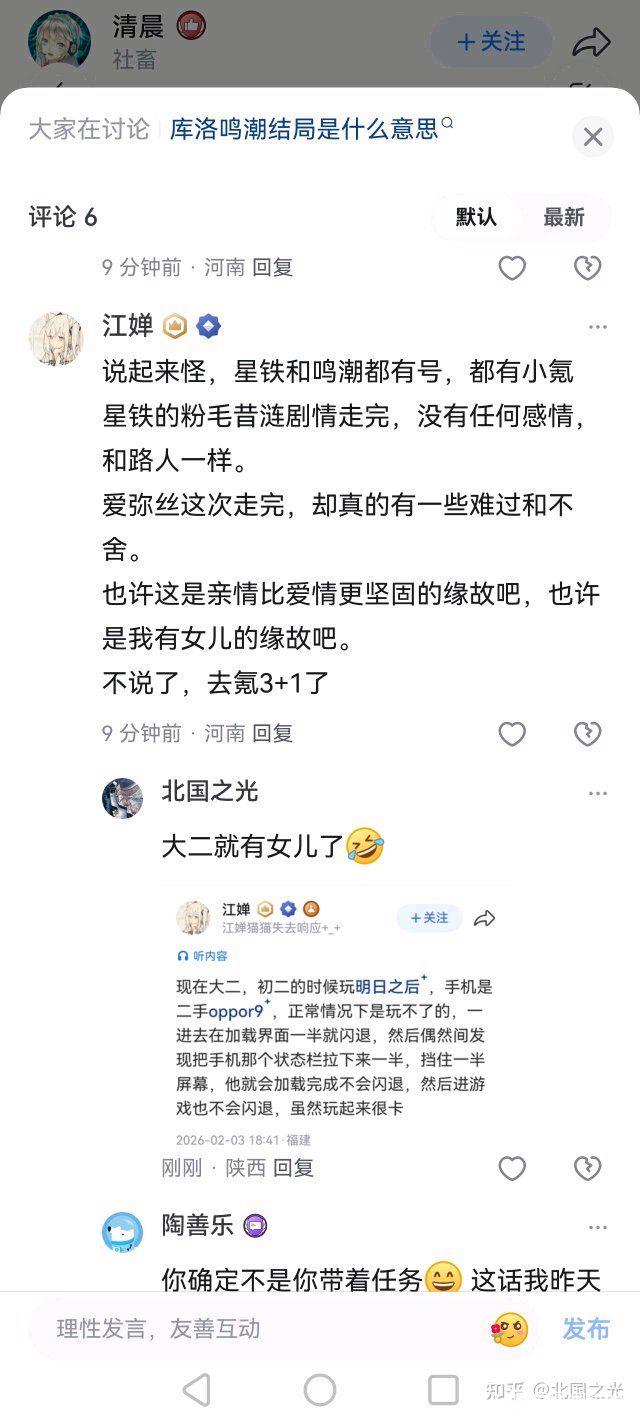Switch comments sorting to 最新
Viewport: 640px width, 1416px height.
coord(564,217)
